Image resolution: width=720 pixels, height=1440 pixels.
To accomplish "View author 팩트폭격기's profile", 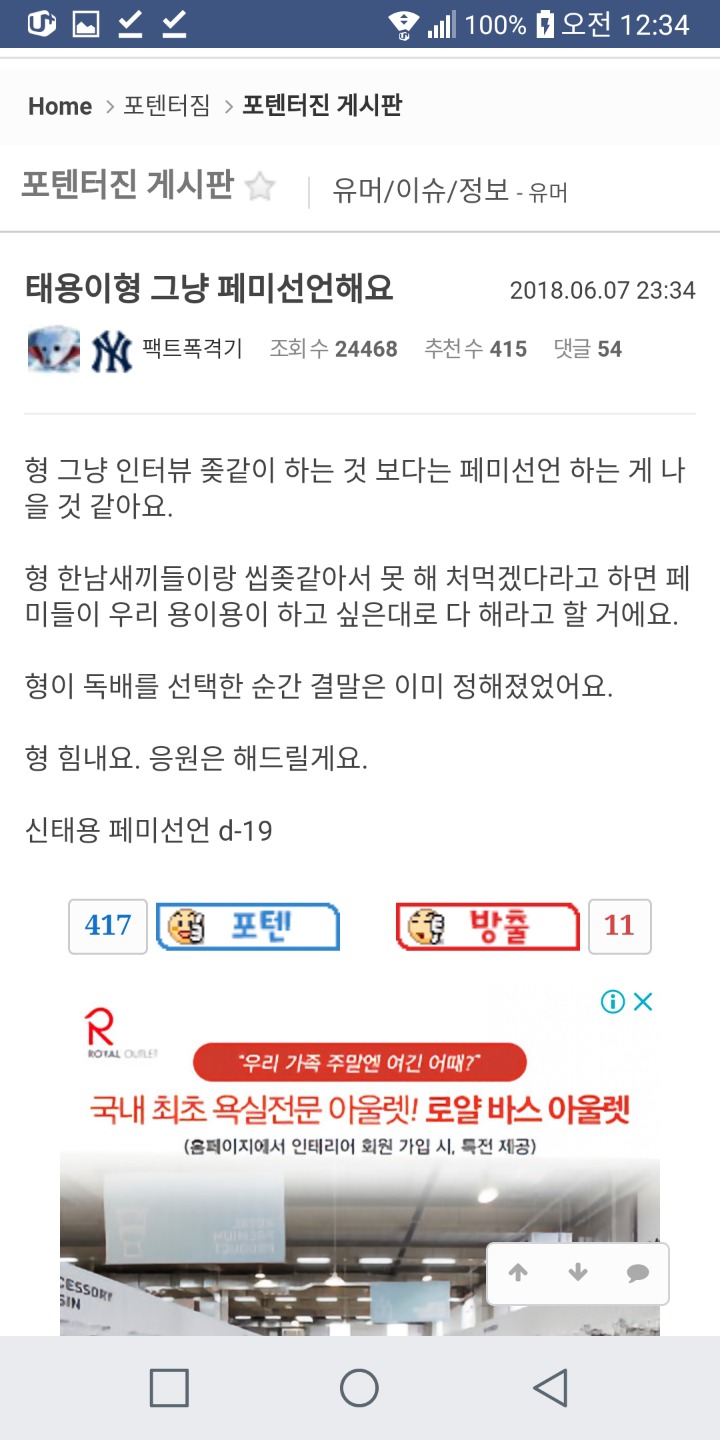I will (x=192, y=349).
